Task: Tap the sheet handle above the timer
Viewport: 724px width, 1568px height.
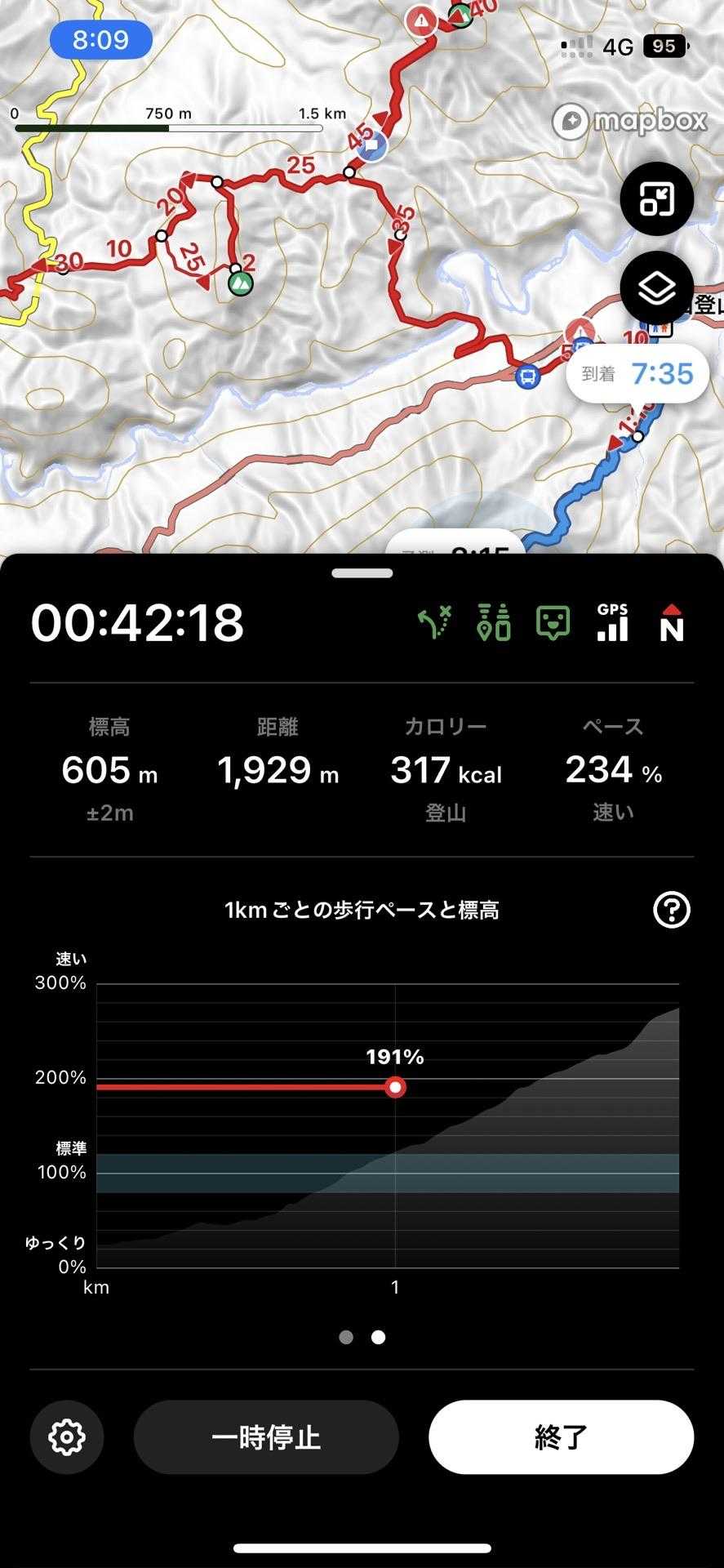Action: [x=362, y=573]
